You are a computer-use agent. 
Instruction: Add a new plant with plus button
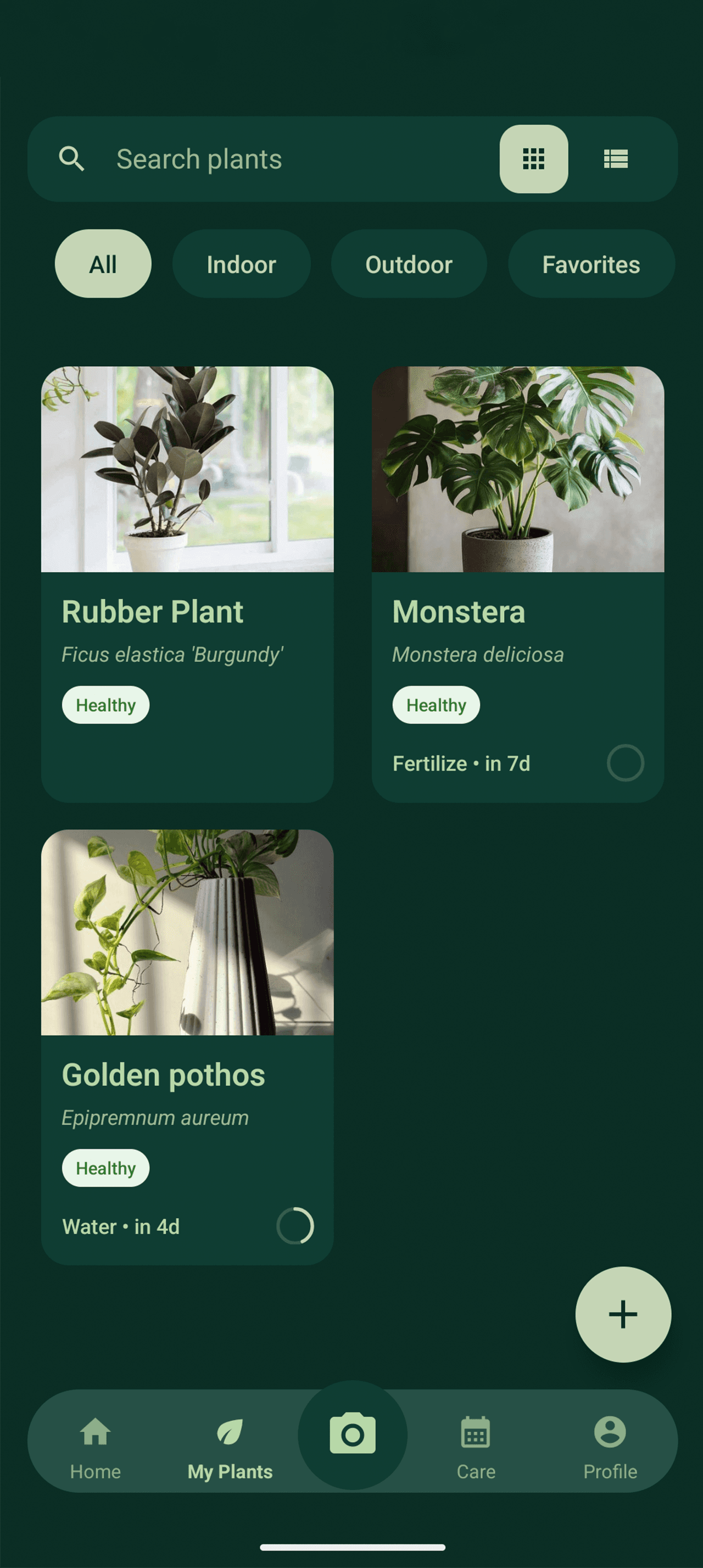point(623,1314)
